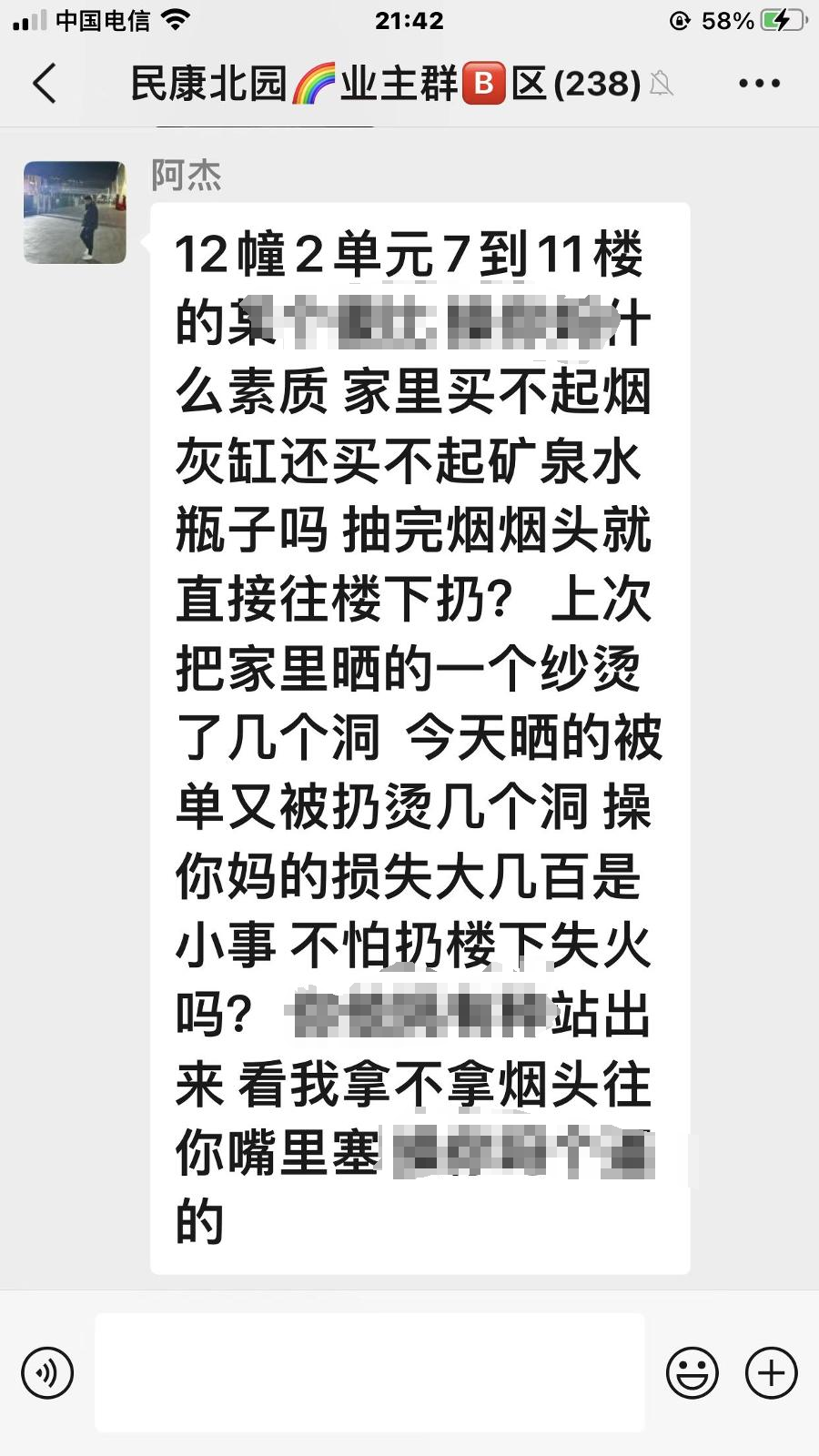Open 阿杰's profile avatar
Image resolution: width=819 pixels, height=1456 pixels.
75,213
